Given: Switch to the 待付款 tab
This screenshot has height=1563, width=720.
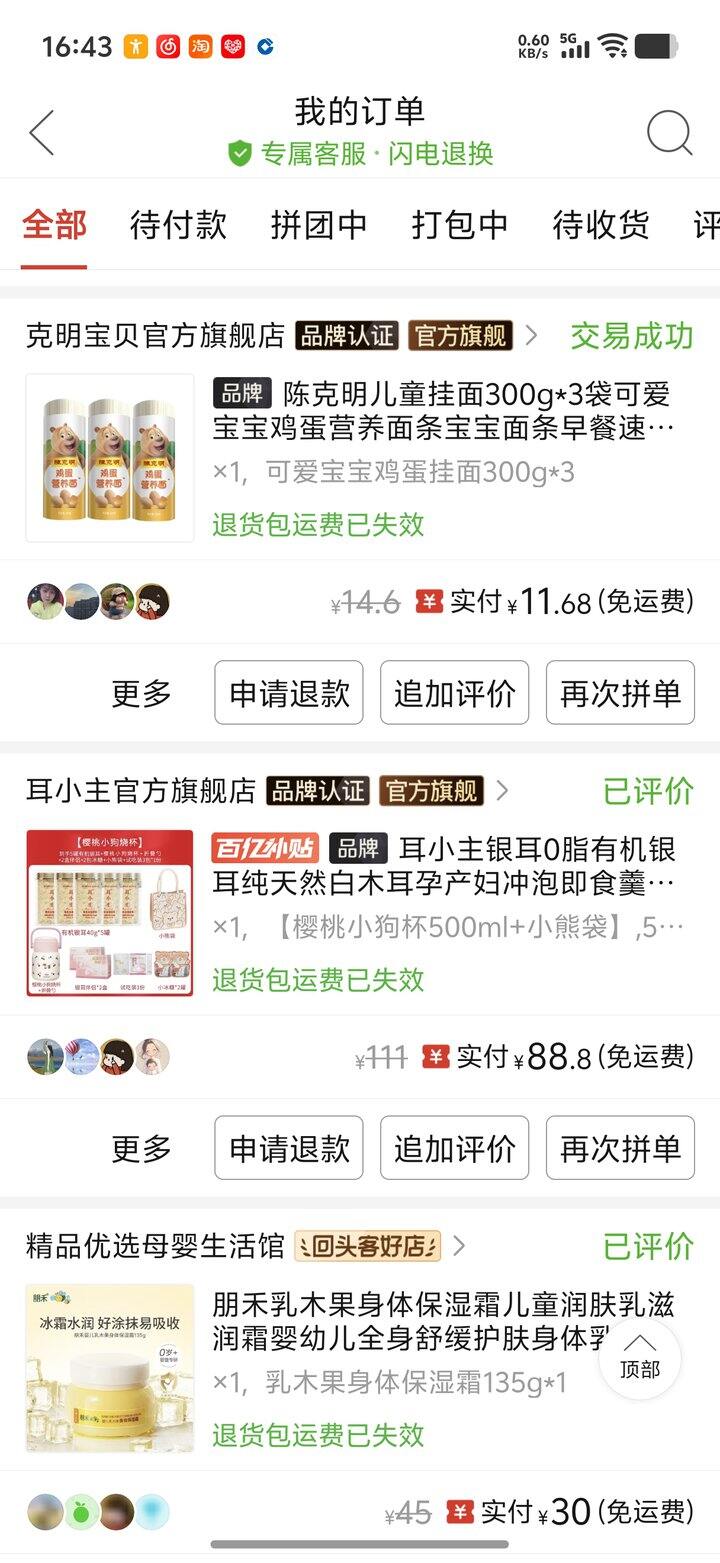Looking at the screenshot, I should pyautogui.click(x=178, y=225).
